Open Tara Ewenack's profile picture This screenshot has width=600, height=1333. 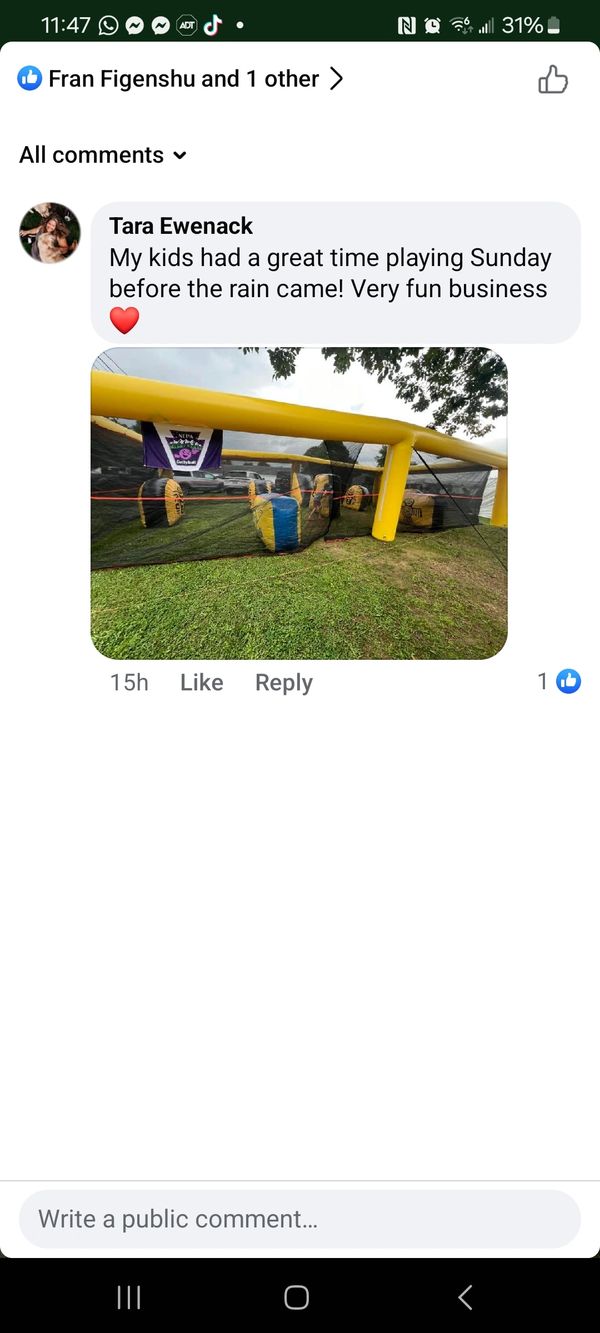(x=50, y=233)
